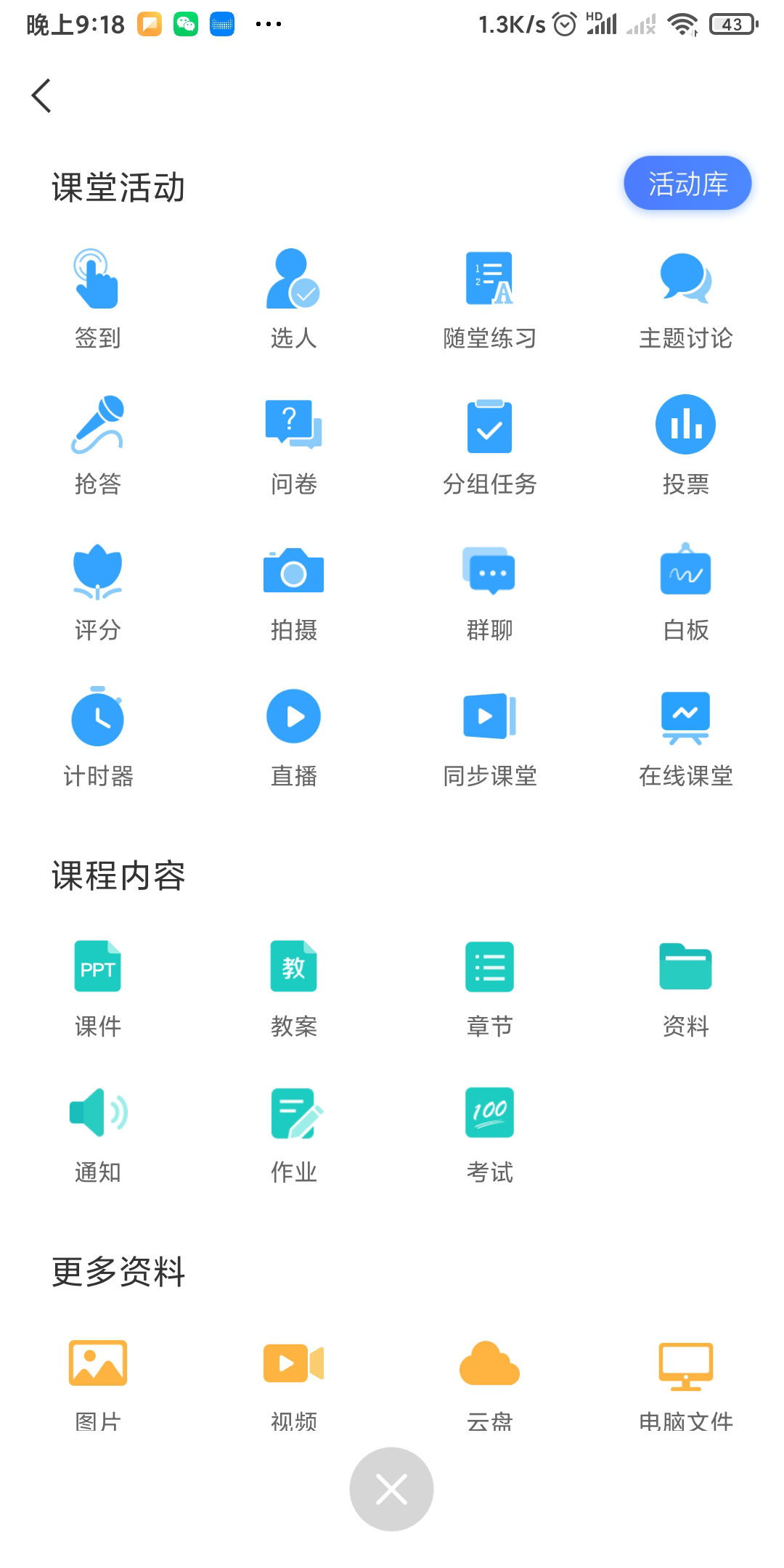Open 作业 homework

(293, 1132)
